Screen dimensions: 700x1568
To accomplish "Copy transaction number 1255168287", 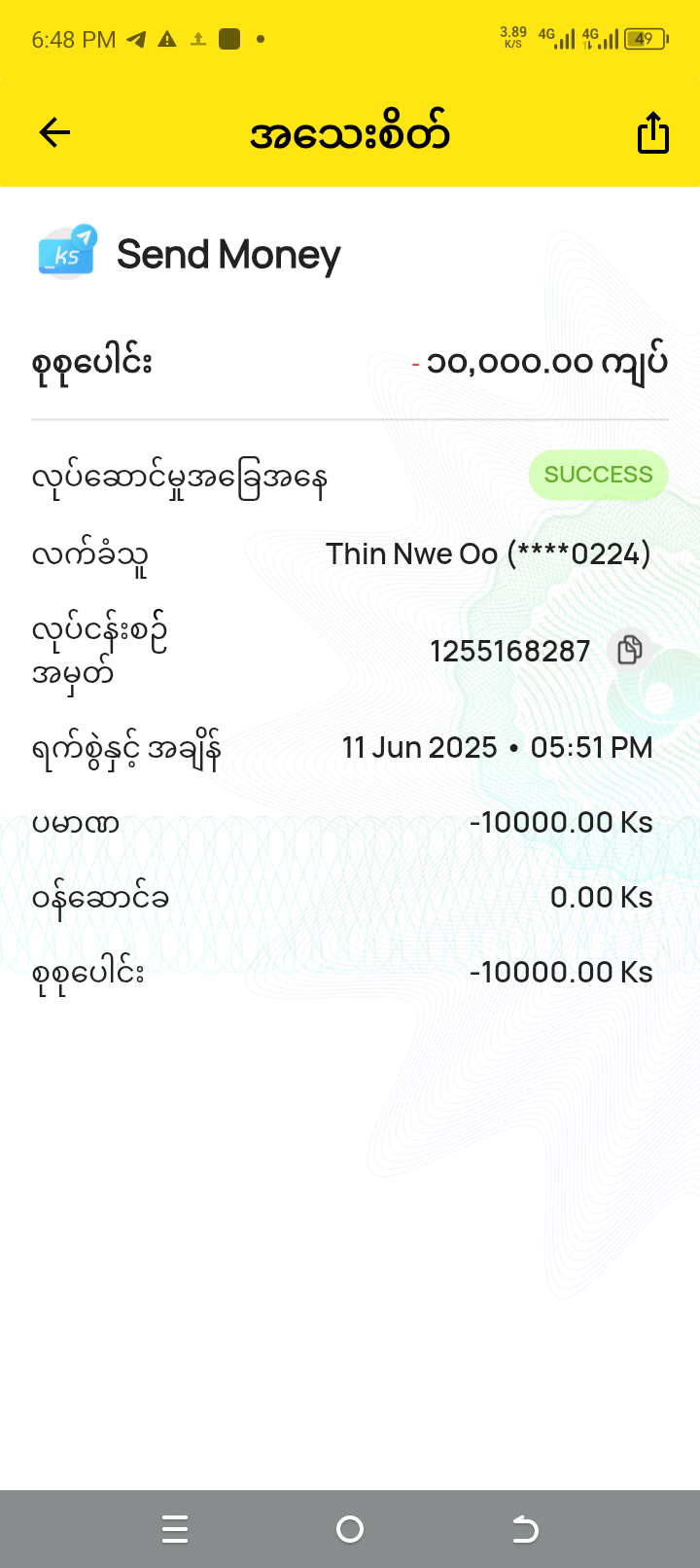I will (x=629, y=650).
